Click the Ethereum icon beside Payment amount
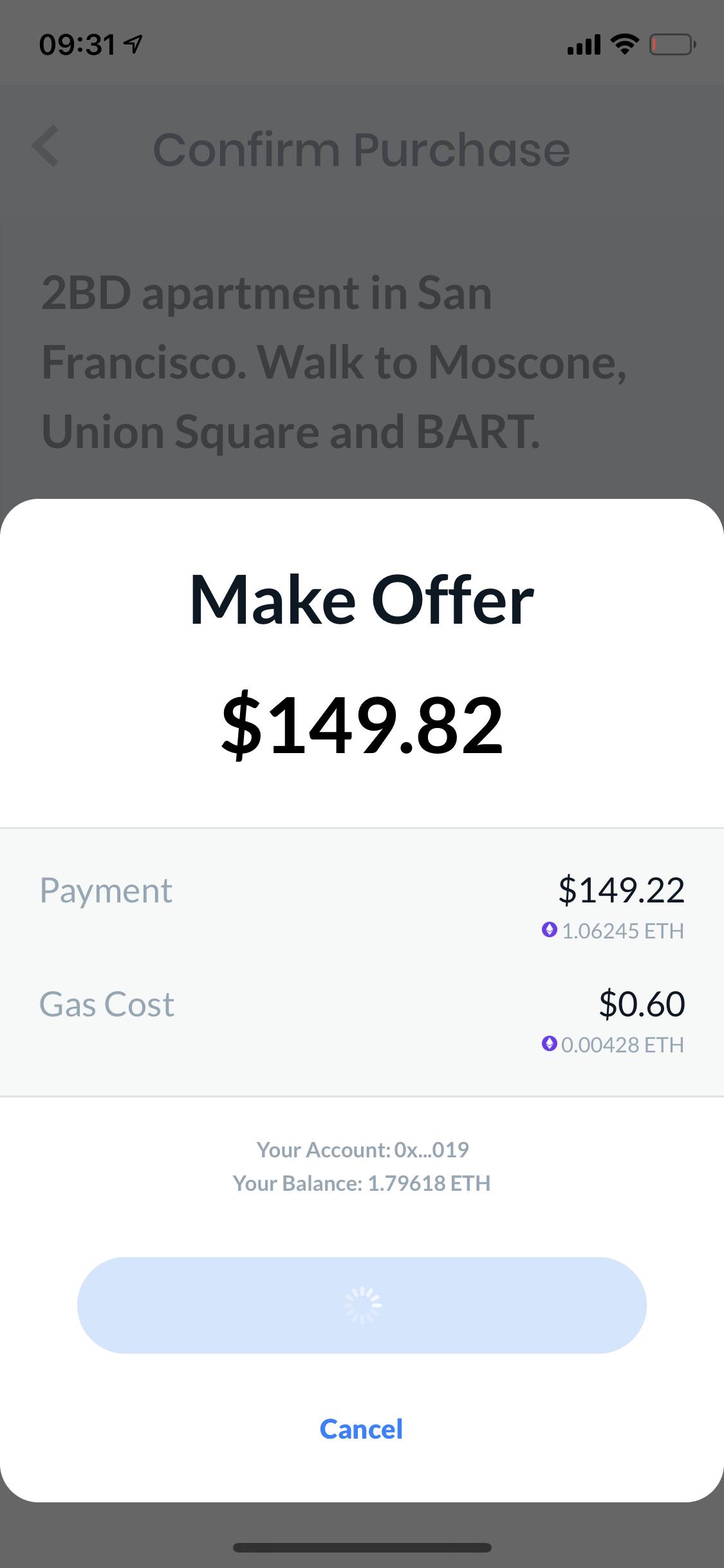 [x=549, y=931]
